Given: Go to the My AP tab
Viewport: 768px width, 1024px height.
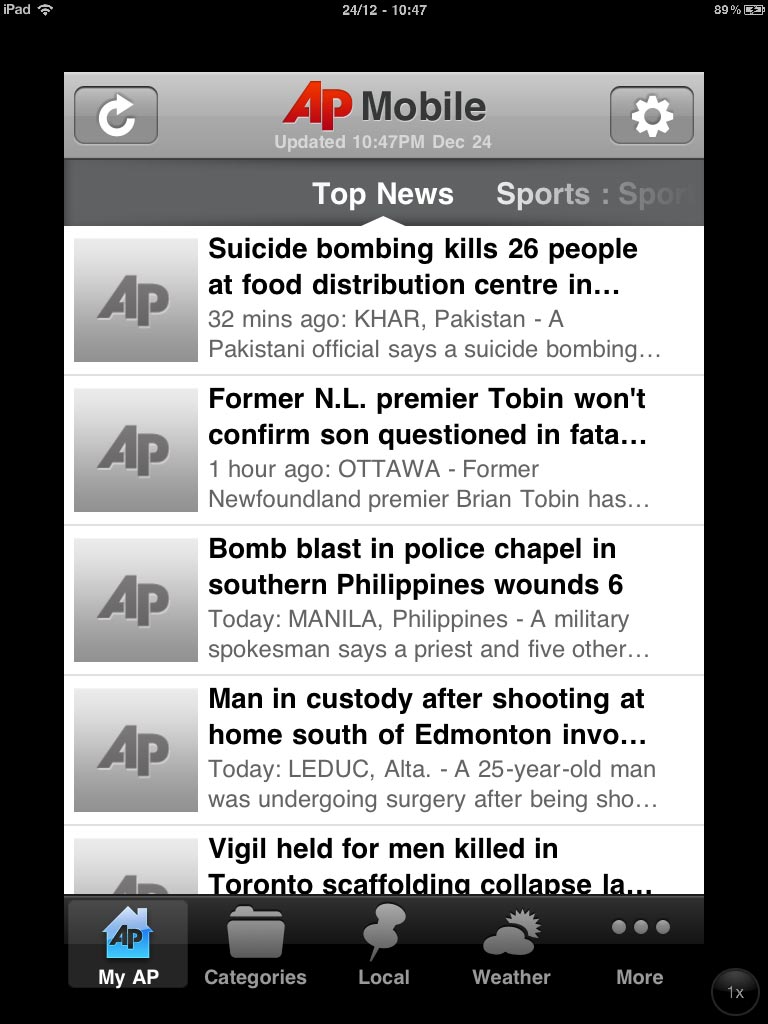Looking at the screenshot, I should [128, 945].
